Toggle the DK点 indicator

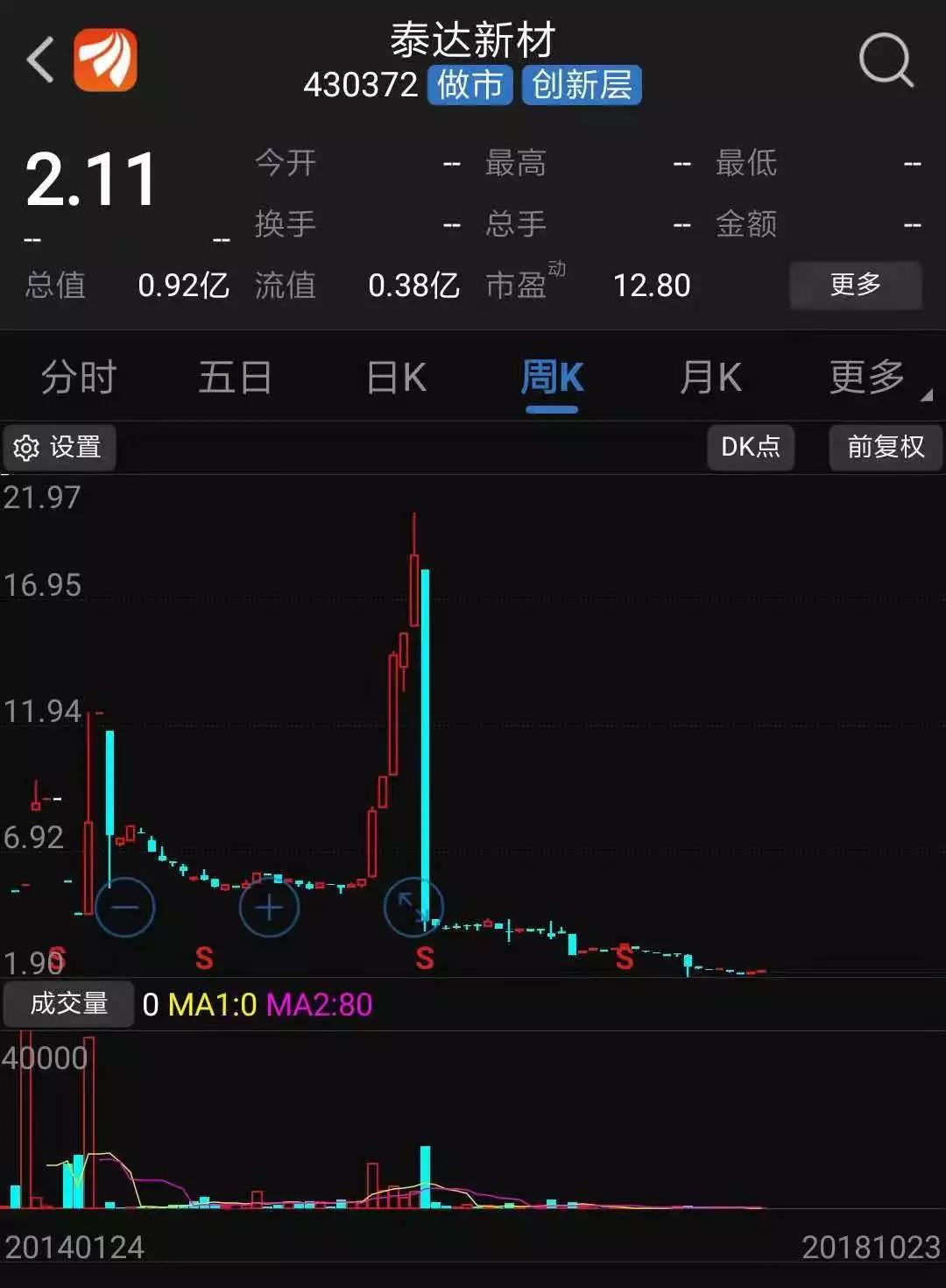(x=751, y=448)
